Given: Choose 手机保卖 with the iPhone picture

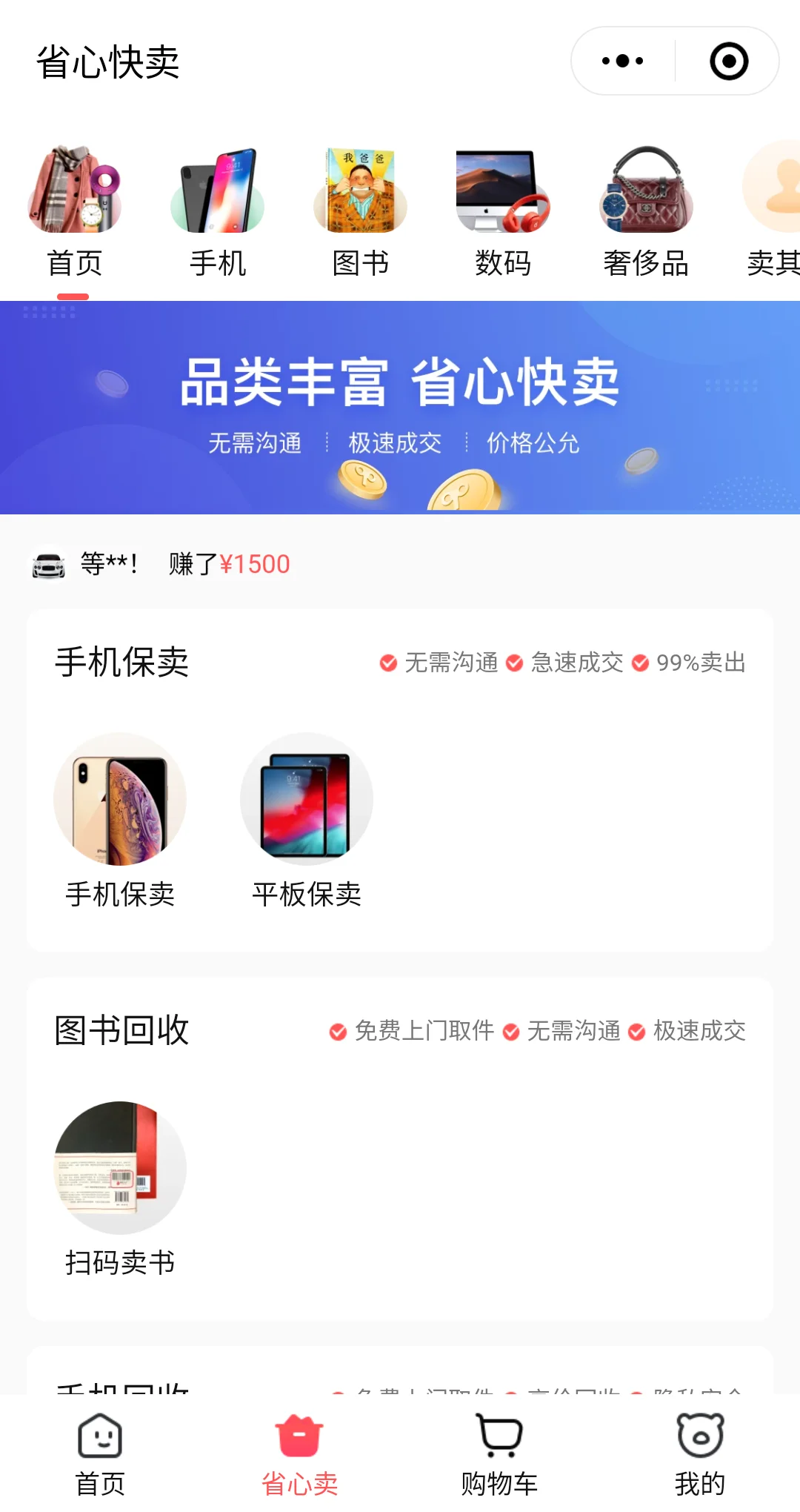Looking at the screenshot, I should 120,820.
